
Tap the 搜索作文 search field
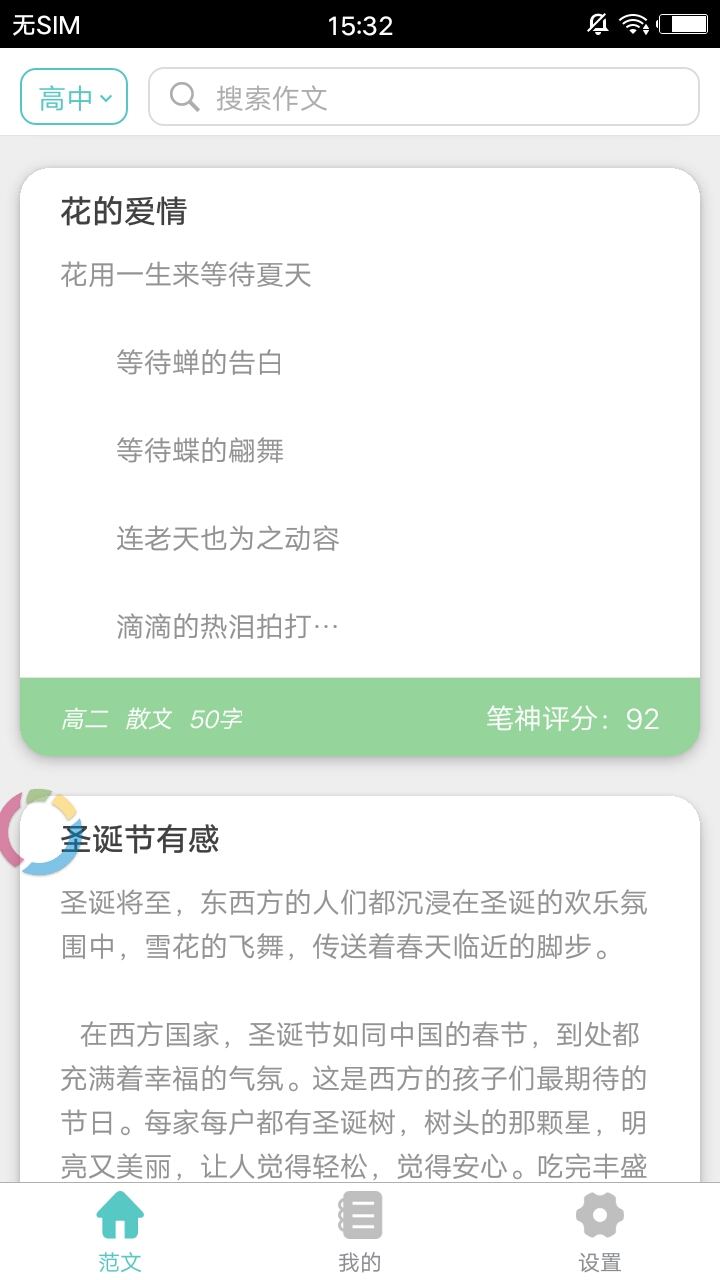[423, 97]
